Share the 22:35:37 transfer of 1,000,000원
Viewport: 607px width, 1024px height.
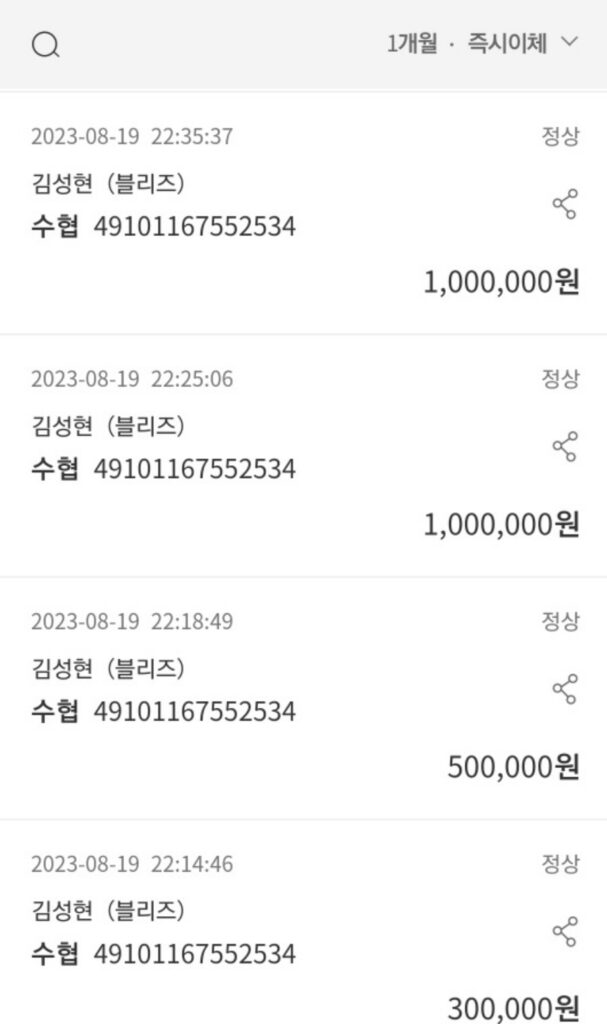coord(565,204)
